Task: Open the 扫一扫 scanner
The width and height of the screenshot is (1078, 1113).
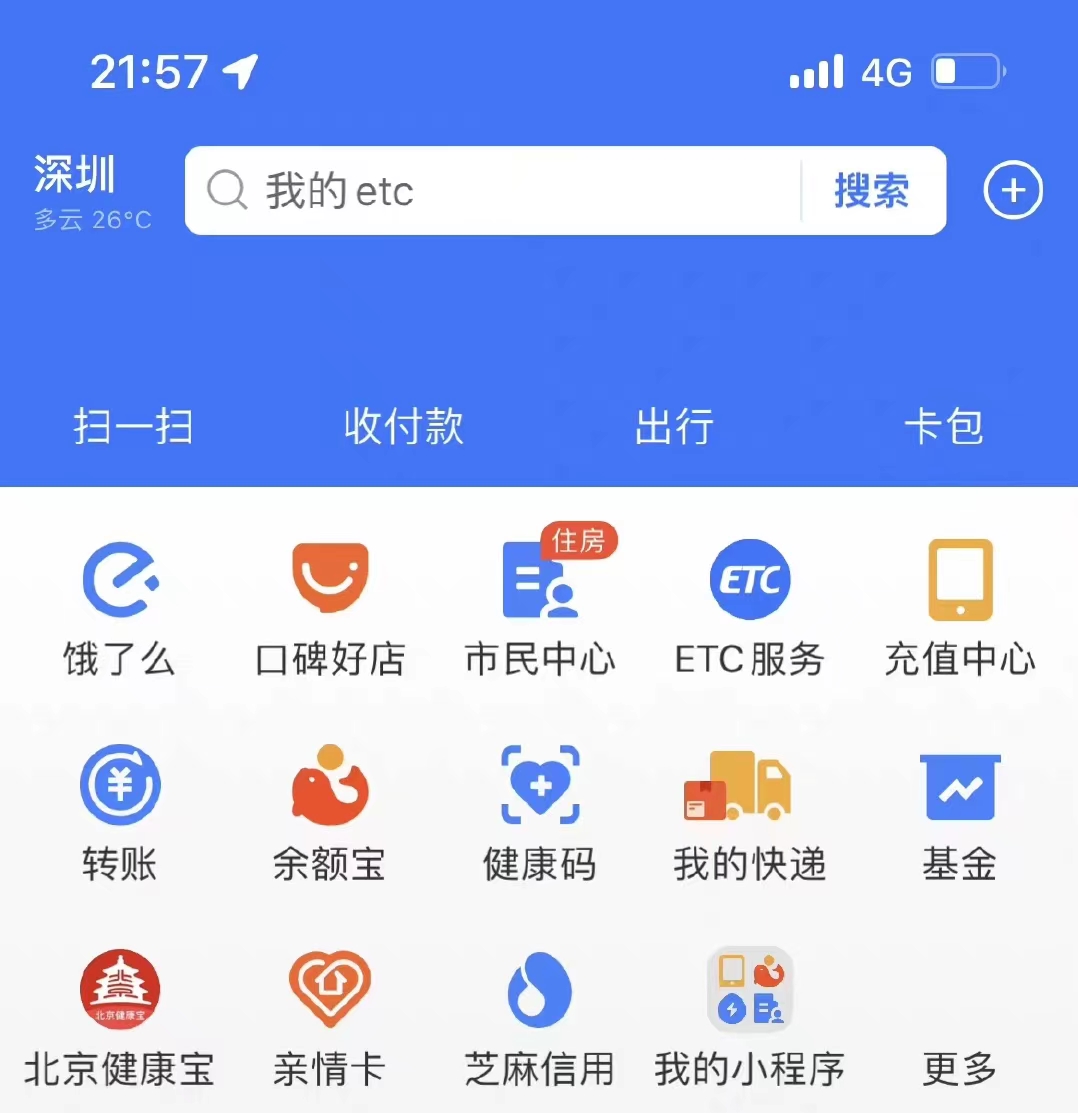Action: tap(133, 427)
